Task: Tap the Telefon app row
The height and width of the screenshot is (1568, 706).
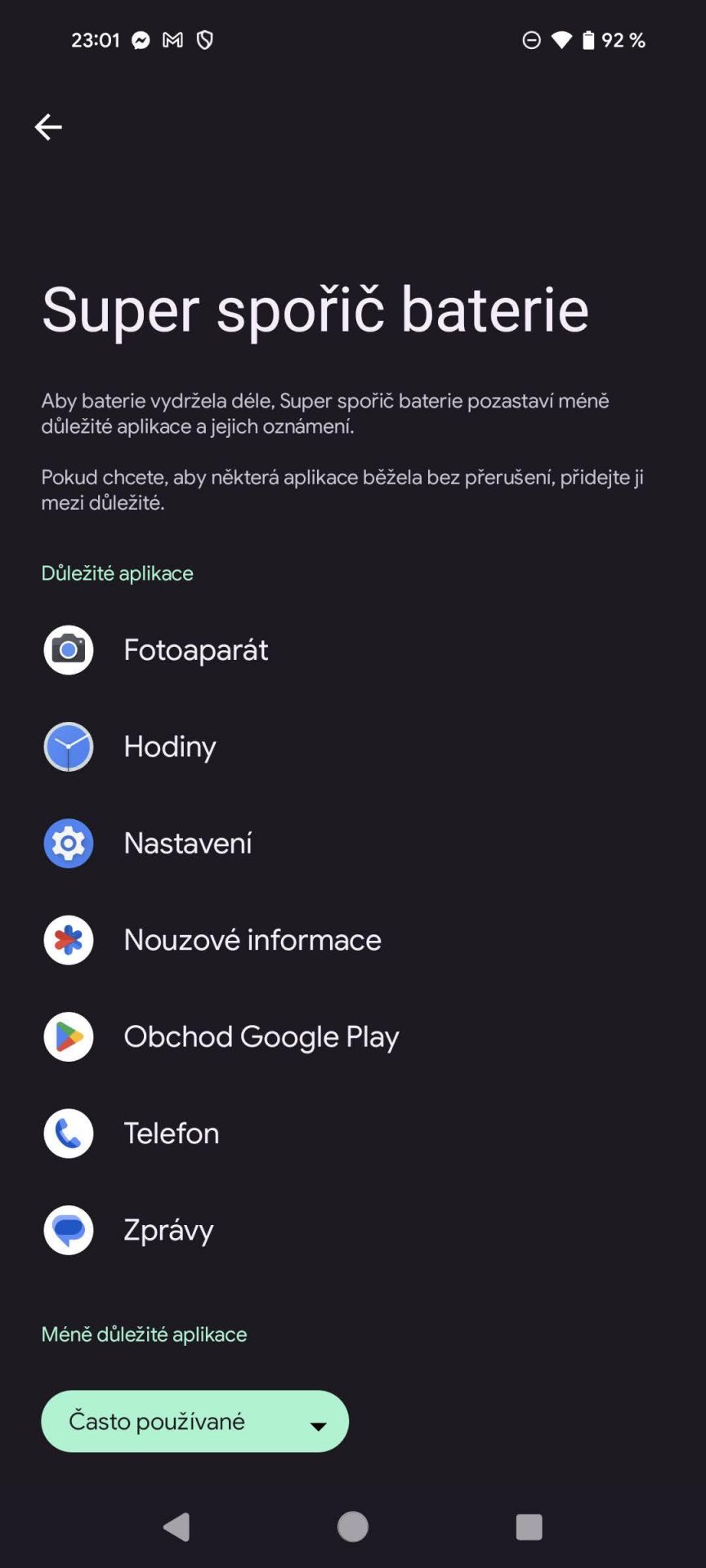Action: (x=353, y=1133)
